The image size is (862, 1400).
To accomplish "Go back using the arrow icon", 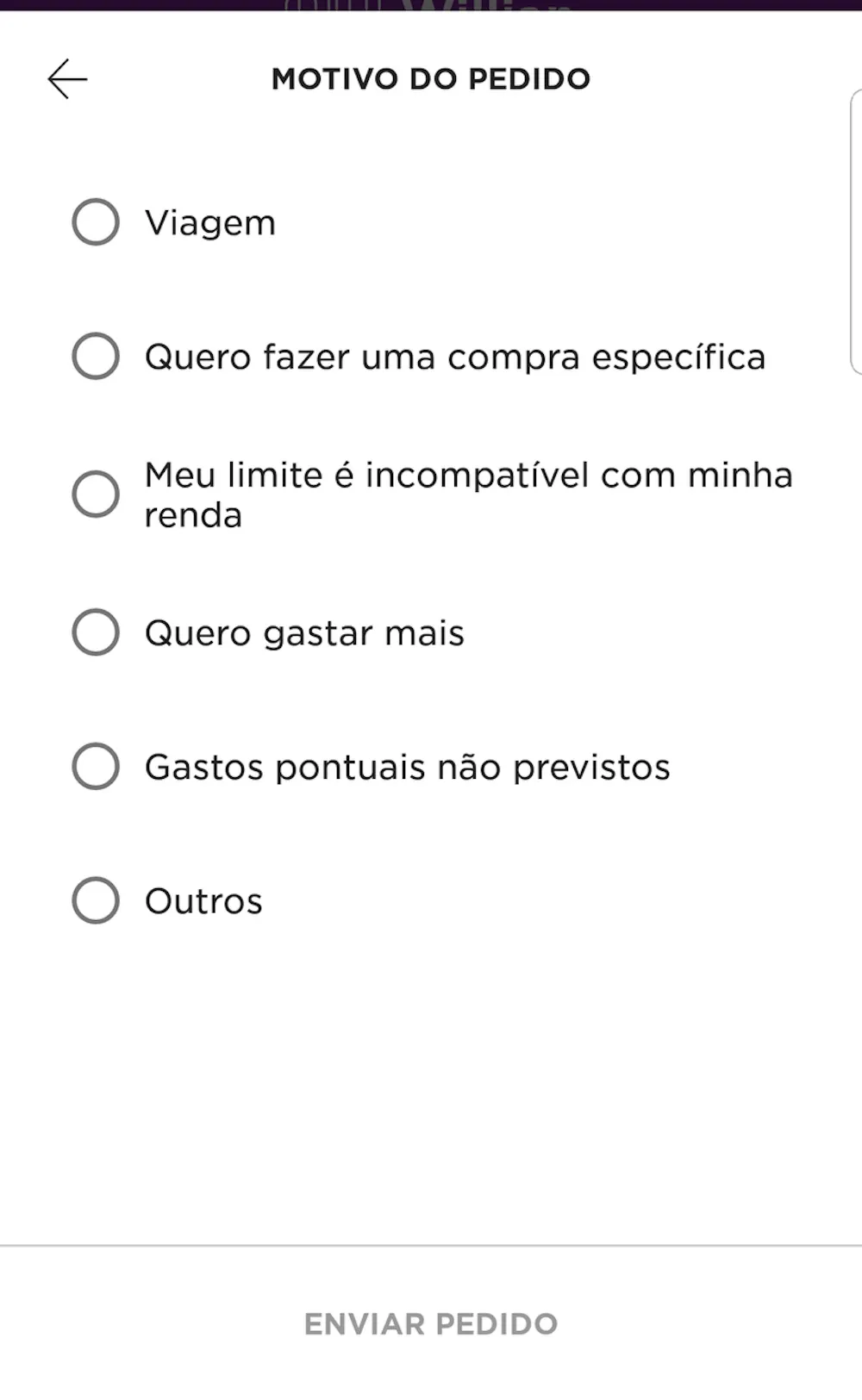I will point(67,79).
